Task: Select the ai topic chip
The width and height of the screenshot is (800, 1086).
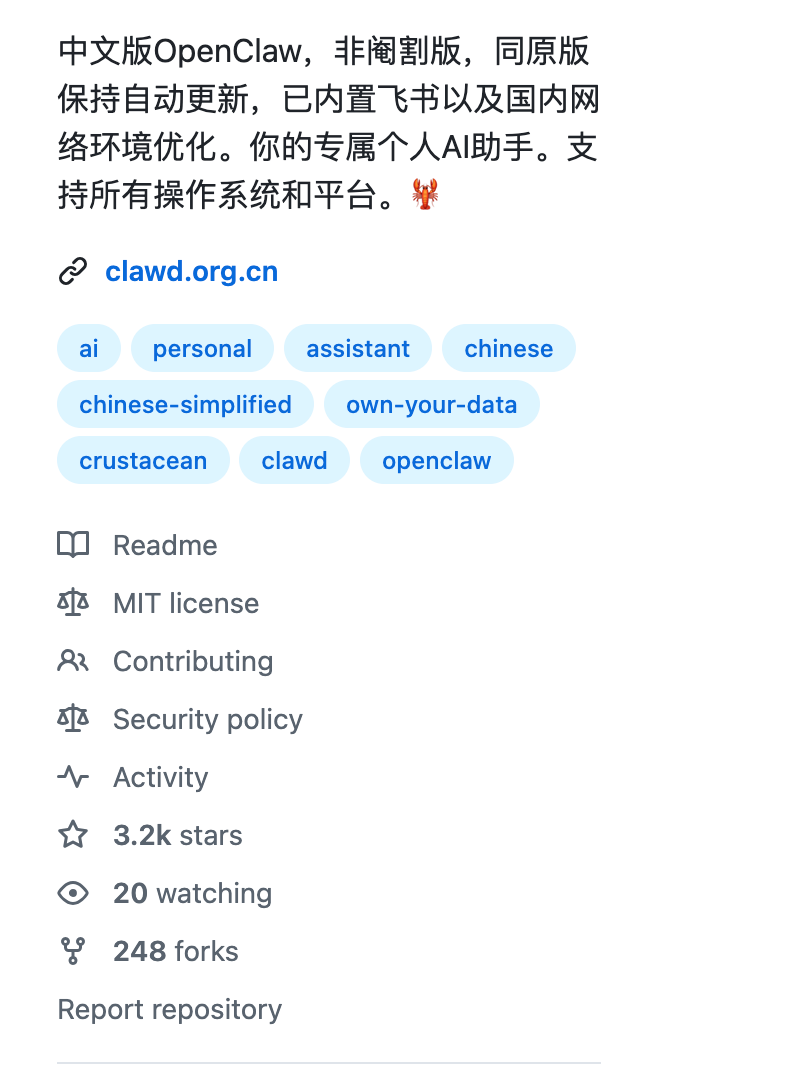Action: [x=89, y=348]
